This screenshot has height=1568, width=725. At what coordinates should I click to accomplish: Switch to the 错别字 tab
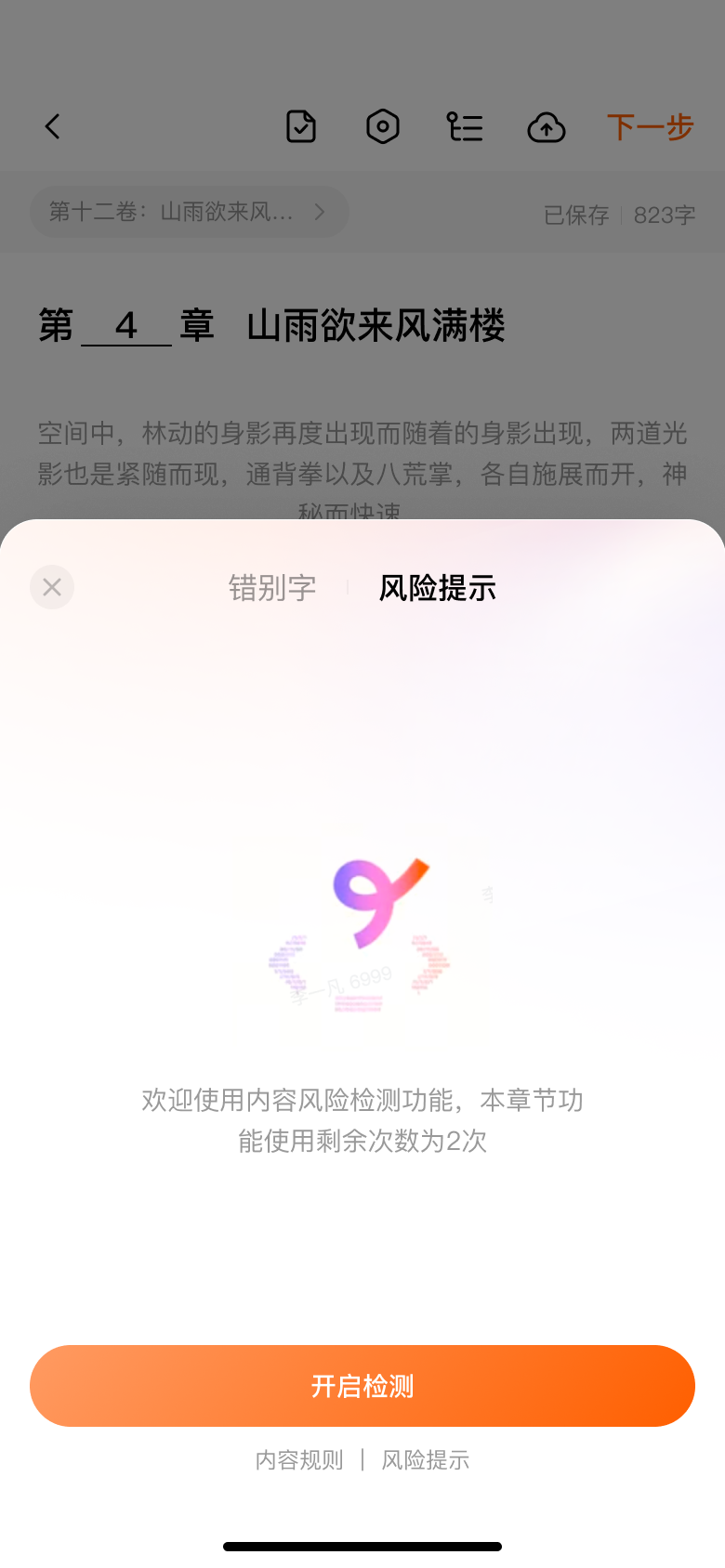(x=272, y=588)
